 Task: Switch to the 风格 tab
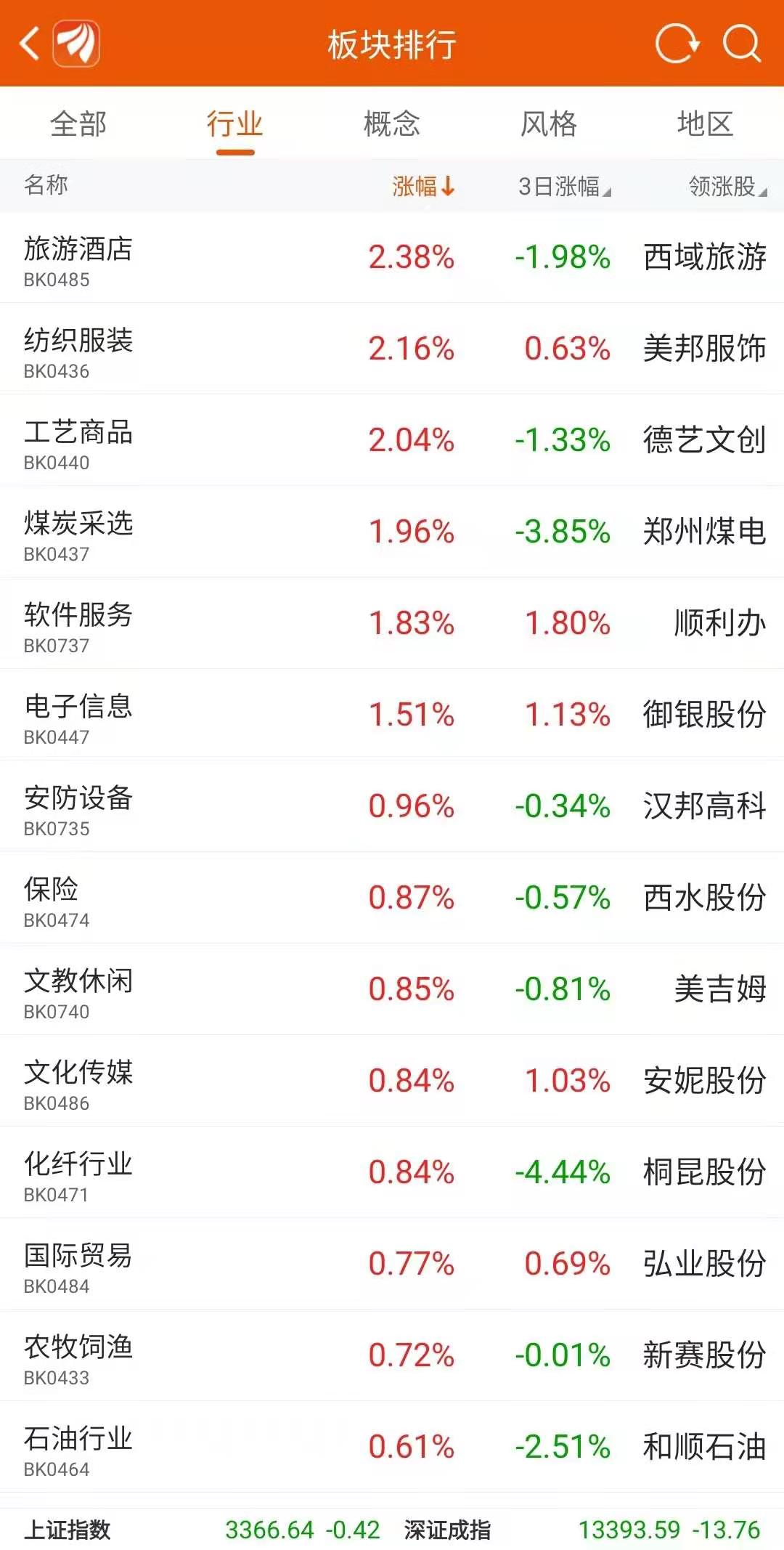[x=548, y=124]
